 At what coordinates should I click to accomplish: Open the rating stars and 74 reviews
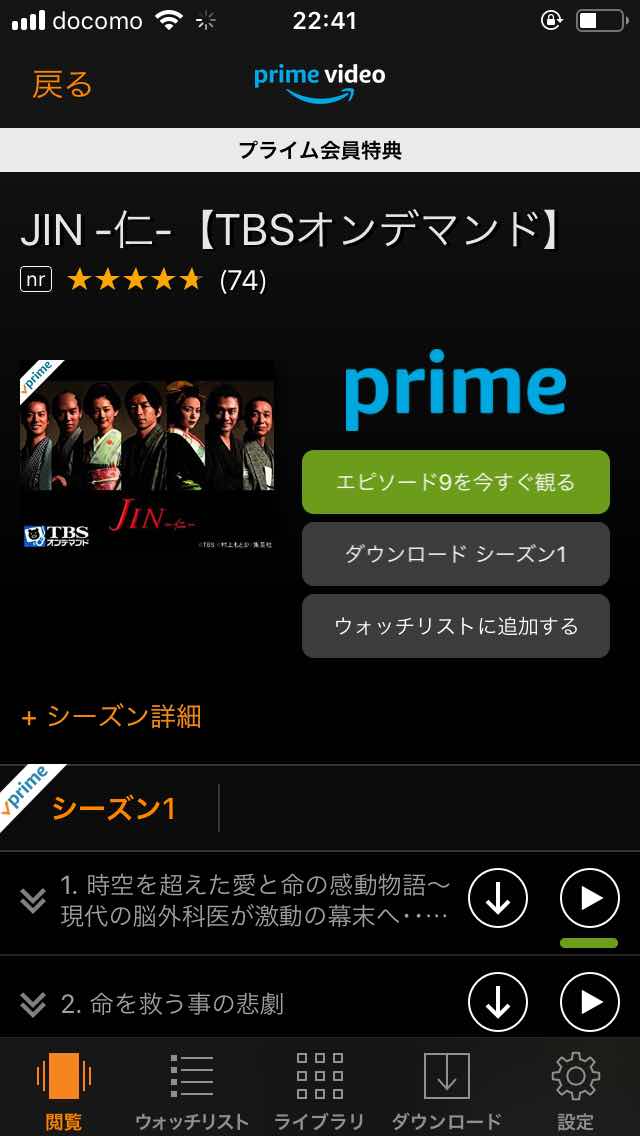[166, 280]
